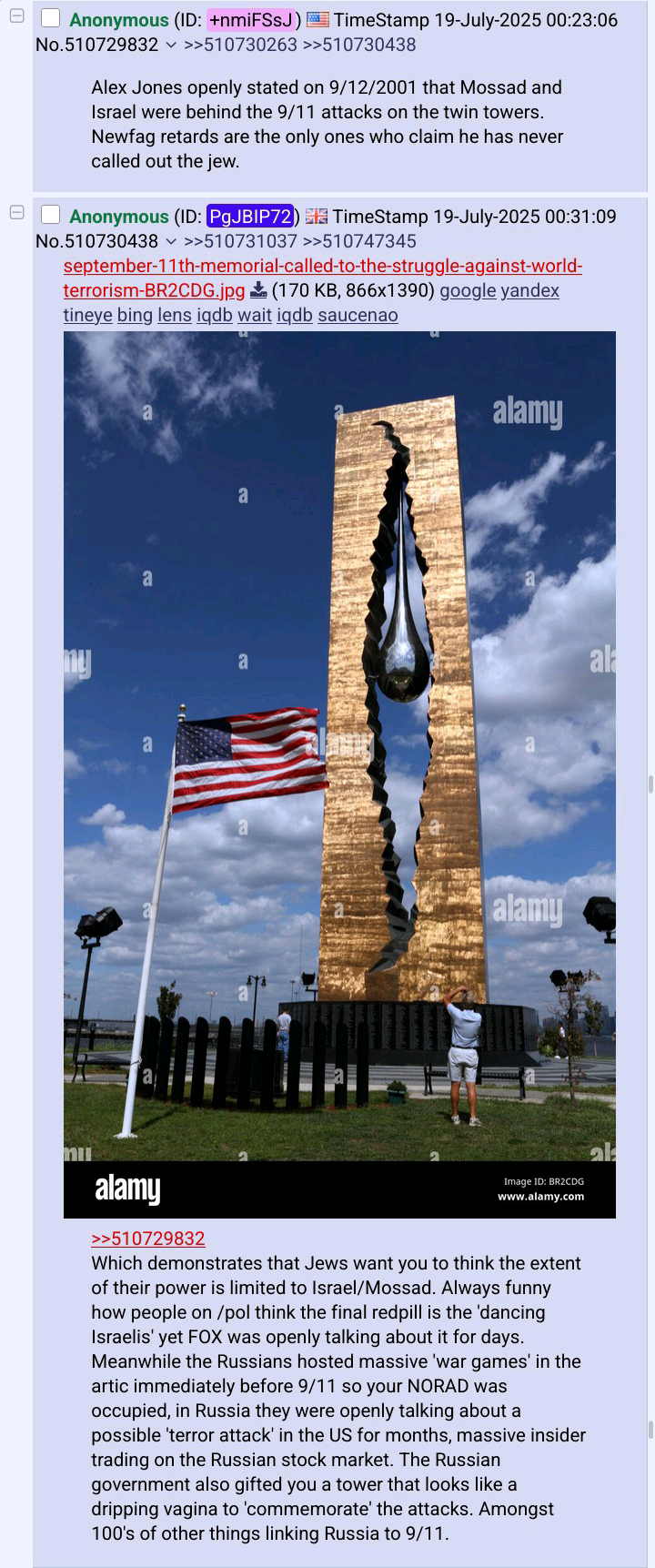Viewport: 655px width, 1568px height.
Task: Search image with google
Action: pos(468,290)
